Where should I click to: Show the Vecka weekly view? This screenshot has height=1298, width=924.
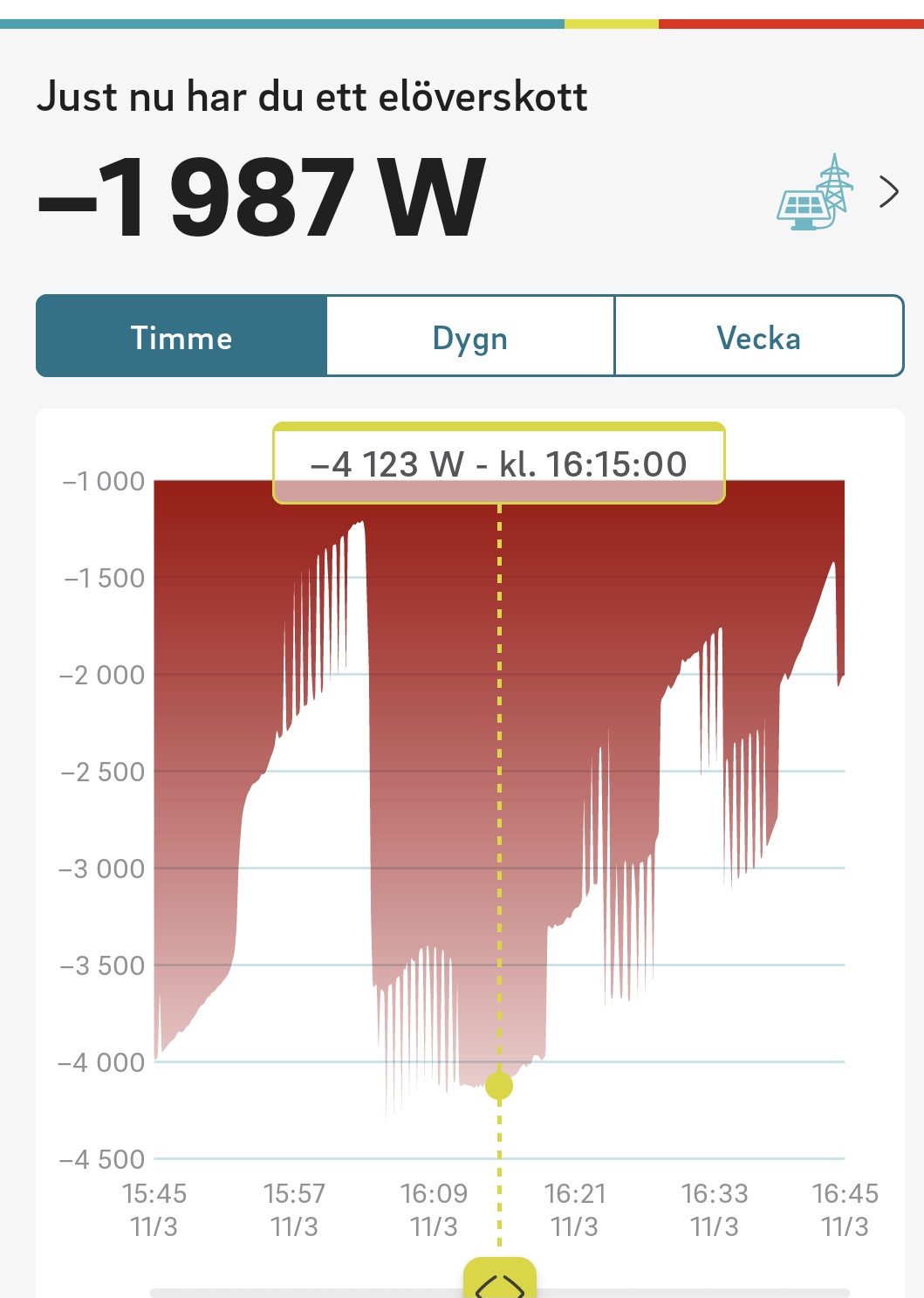(758, 337)
